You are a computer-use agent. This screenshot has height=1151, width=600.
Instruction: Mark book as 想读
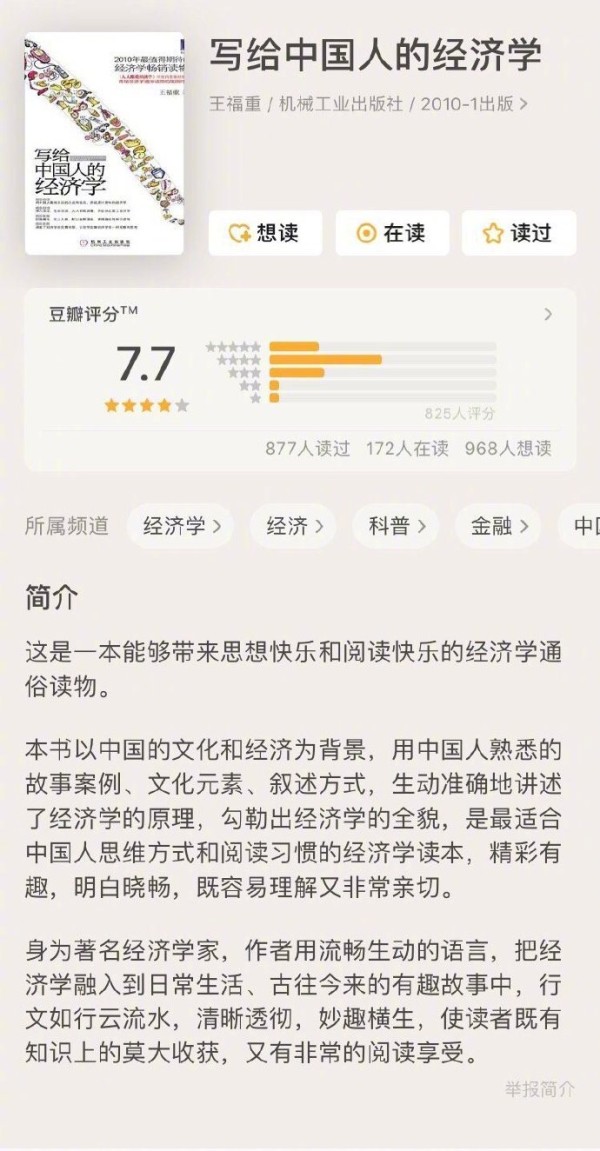coord(265,233)
